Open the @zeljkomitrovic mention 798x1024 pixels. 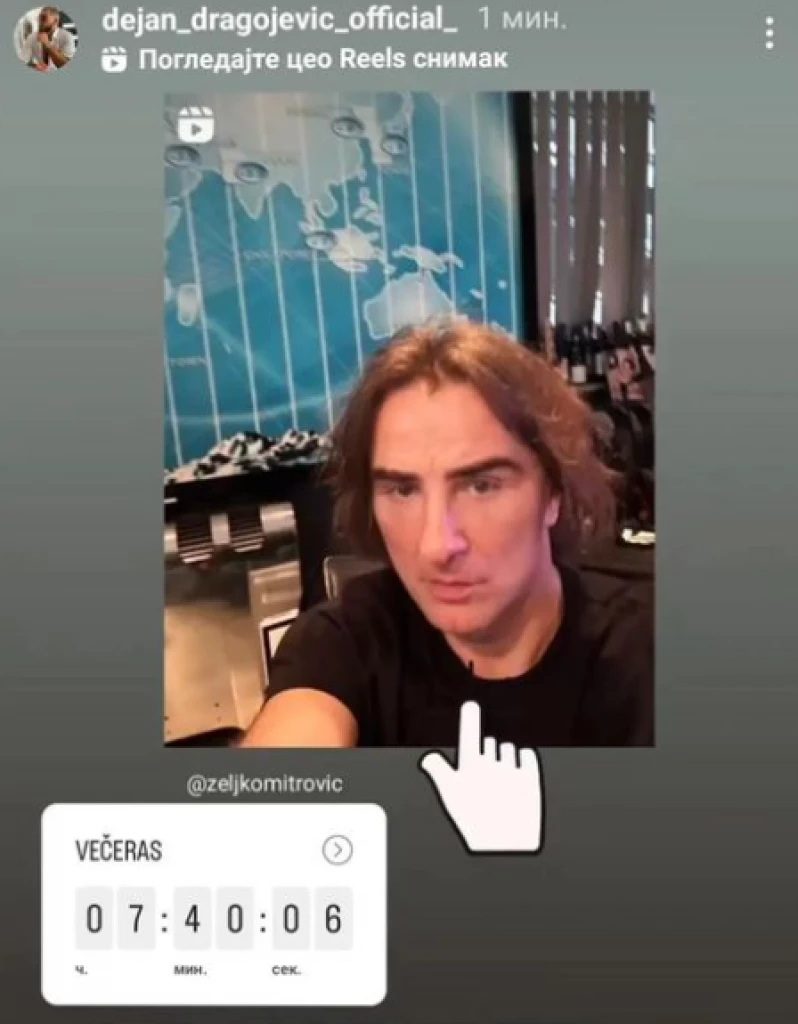click(265, 784)
